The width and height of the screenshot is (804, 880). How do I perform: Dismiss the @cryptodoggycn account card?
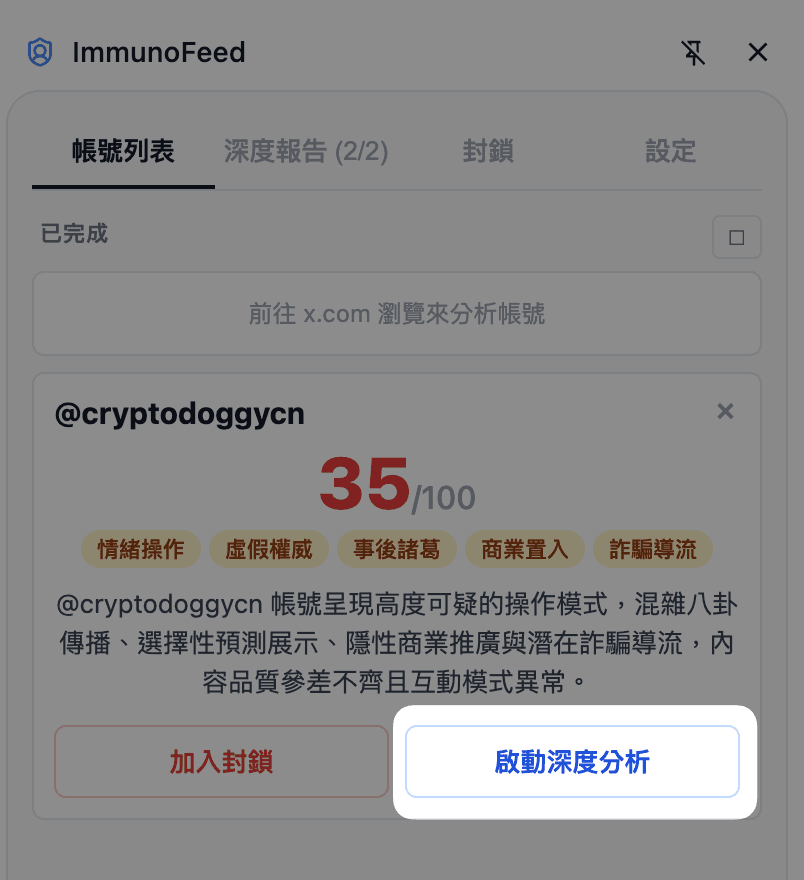point(726,411)
